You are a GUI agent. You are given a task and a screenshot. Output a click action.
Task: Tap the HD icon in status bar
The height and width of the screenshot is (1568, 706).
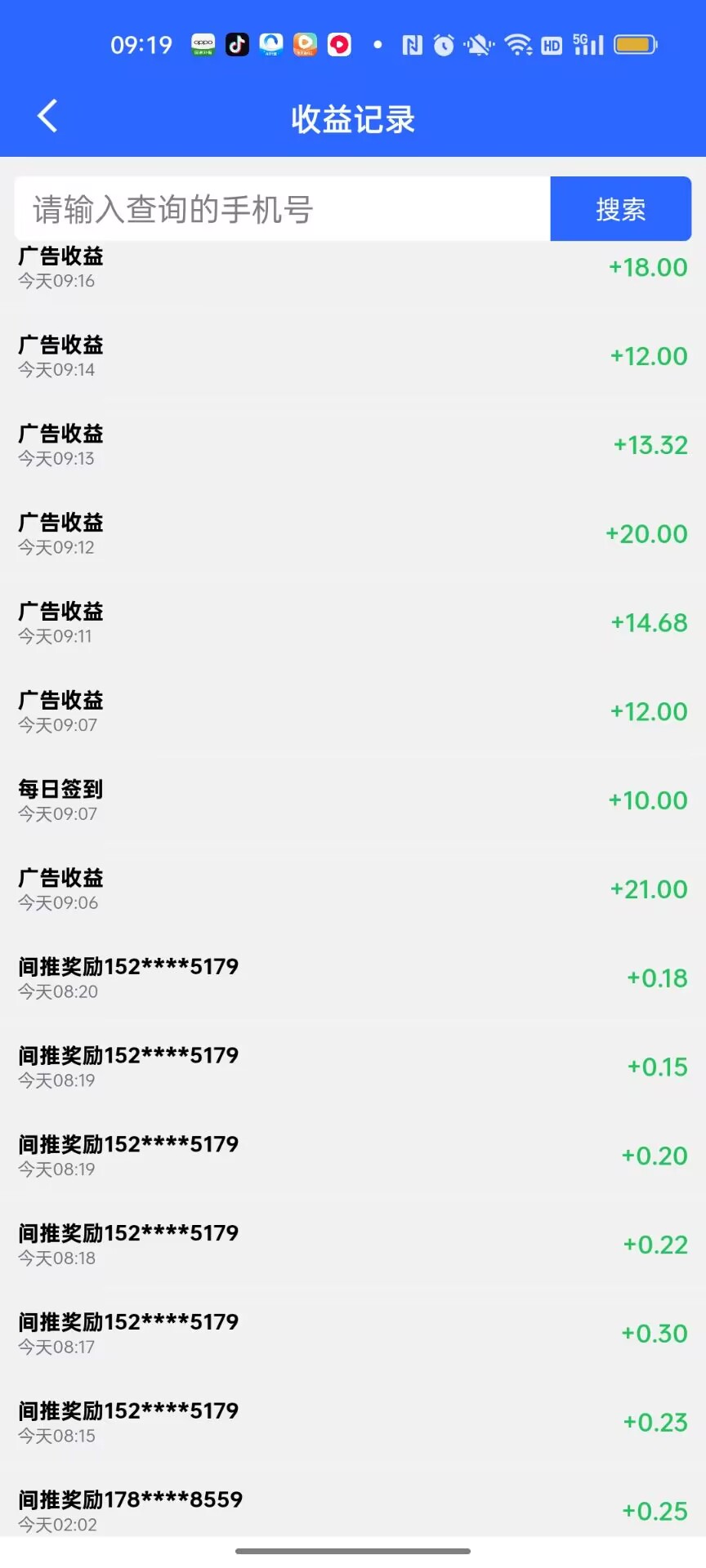click(x=552, y=45)
